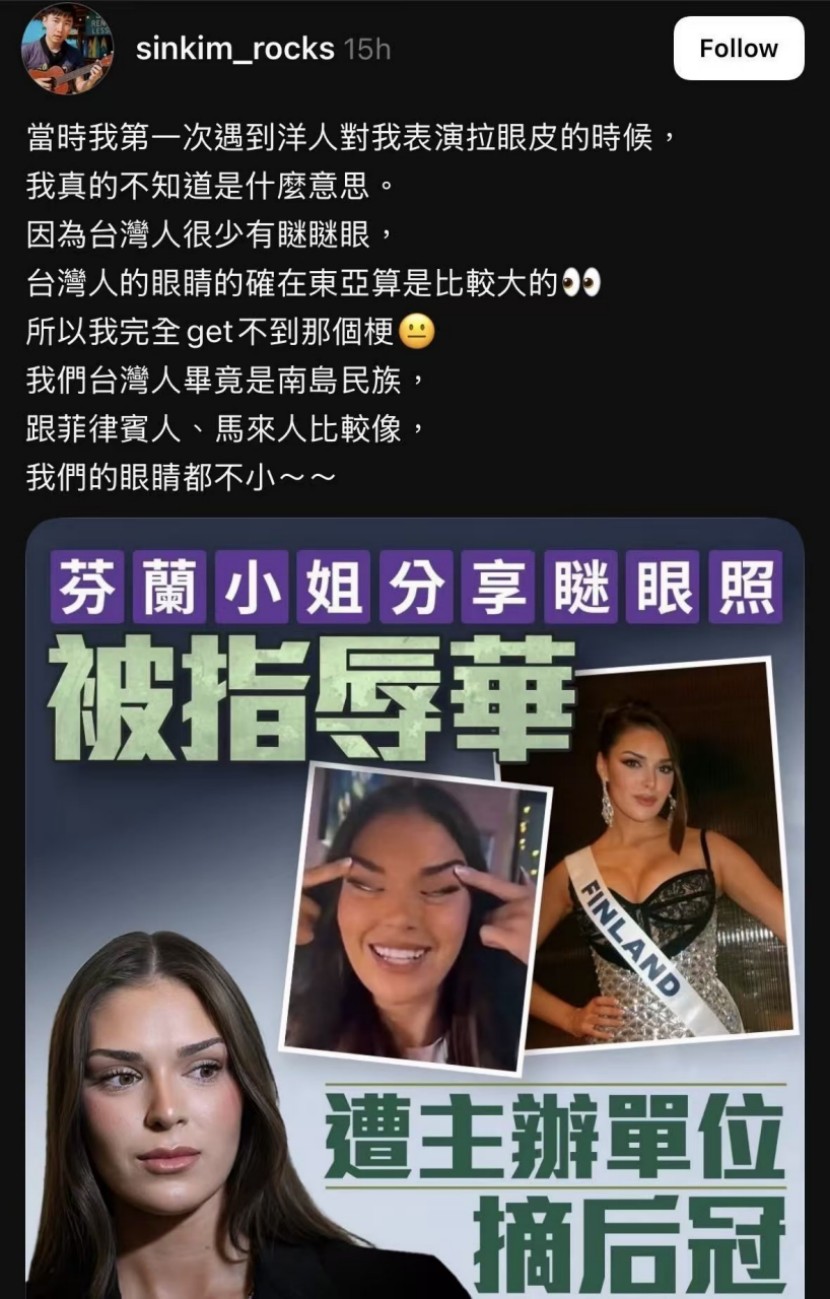The height and width of the screenshot is (1299, 830).
Task: Open the attached news image in the post
Action: pyautogui.click(x=415, y=900)
